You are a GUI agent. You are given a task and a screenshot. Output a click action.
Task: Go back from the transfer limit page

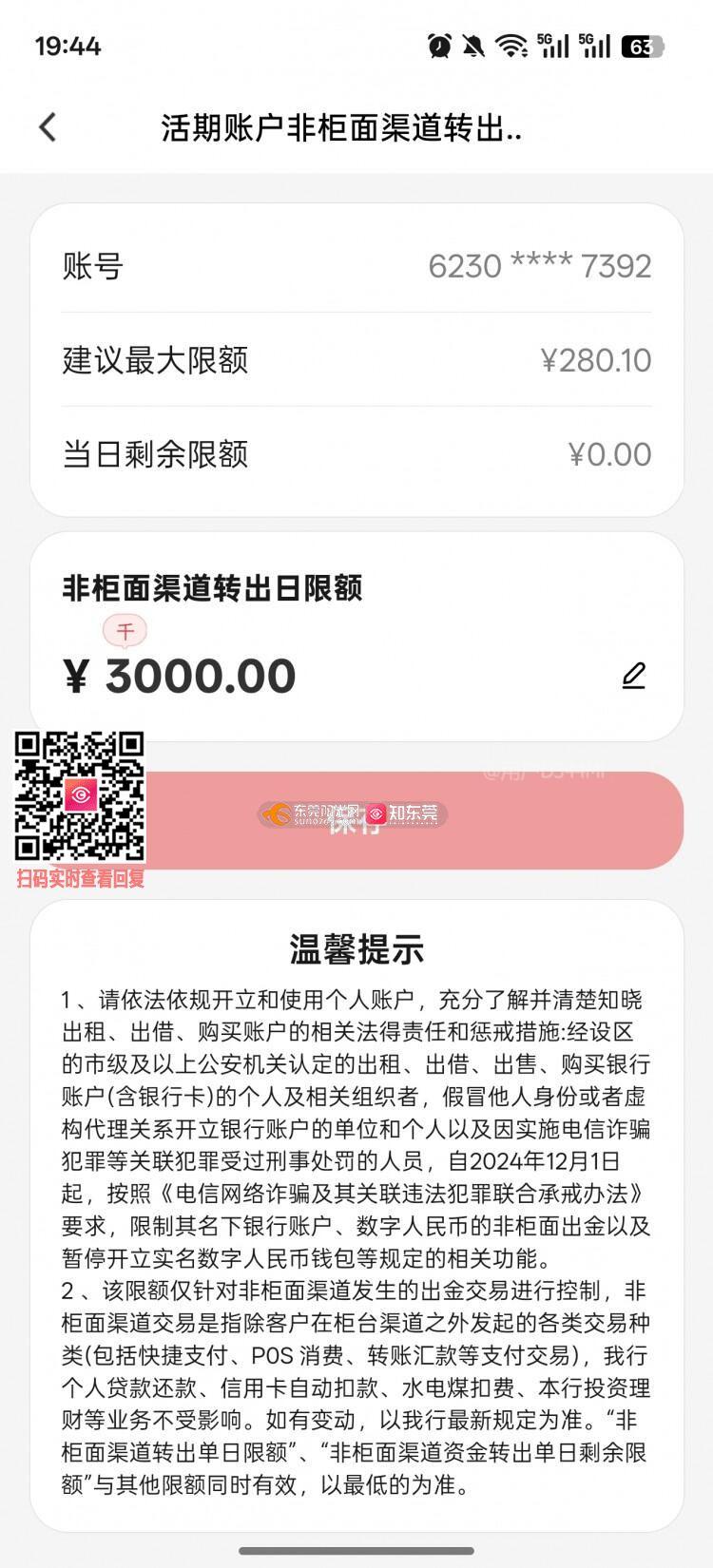click(x=48, y=127)
